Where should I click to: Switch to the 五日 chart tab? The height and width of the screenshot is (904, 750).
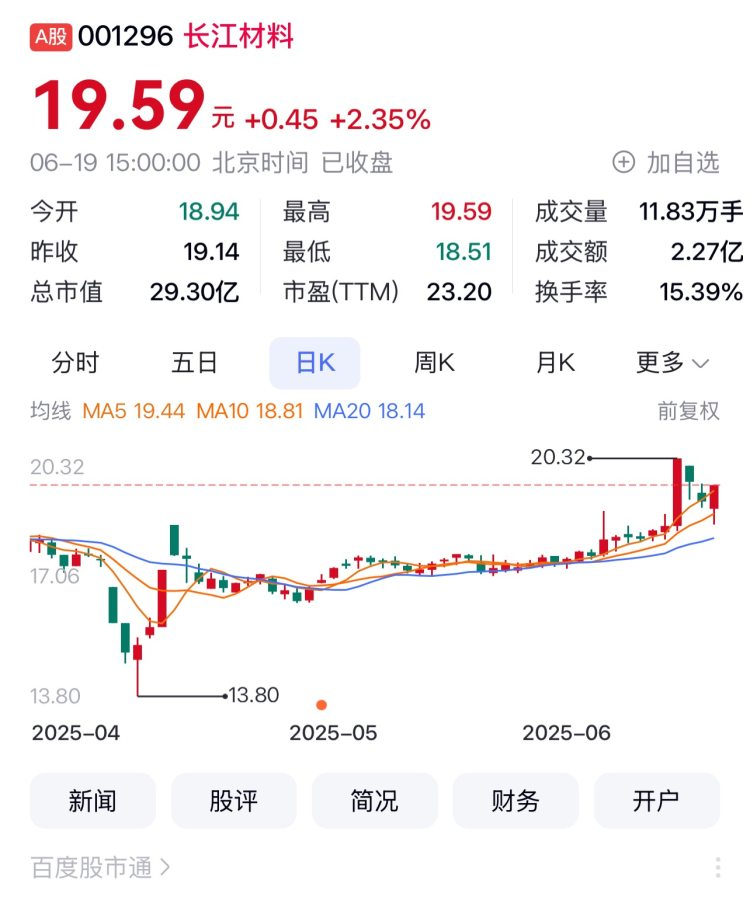(194, 362)
